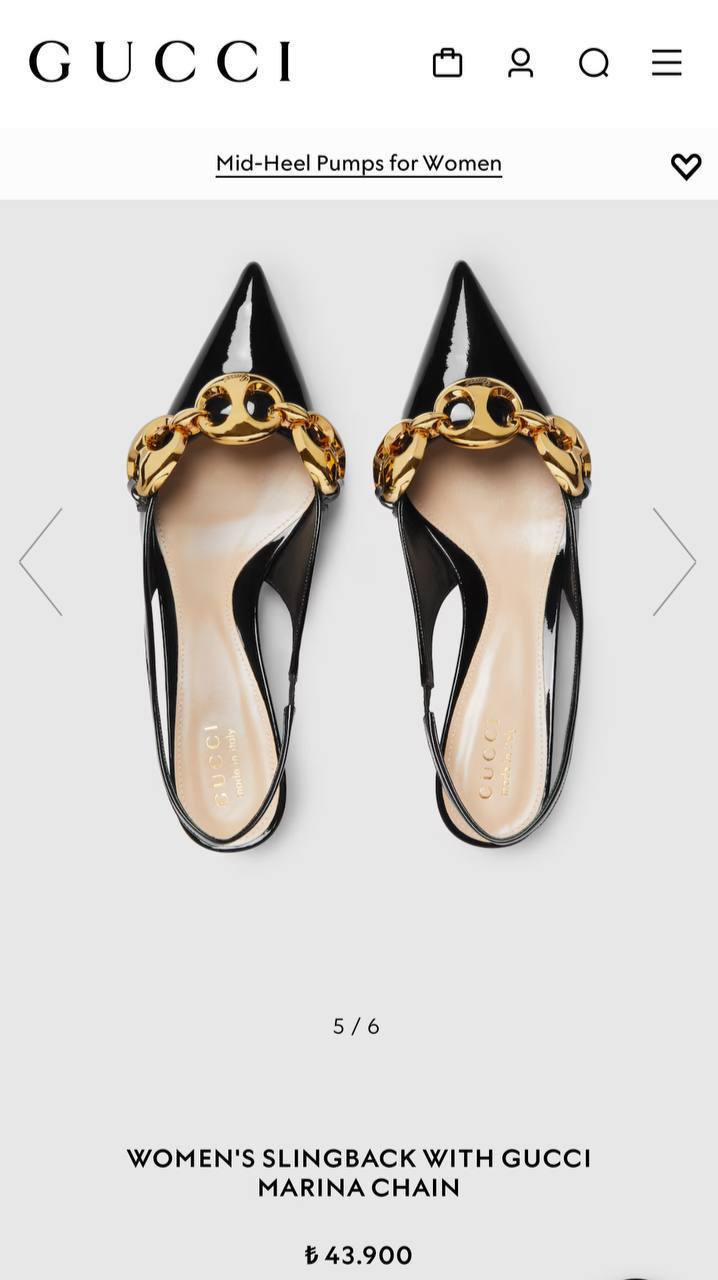Tap the search magnifier icon
718x1280 pixels.
(x=594, y=63)
